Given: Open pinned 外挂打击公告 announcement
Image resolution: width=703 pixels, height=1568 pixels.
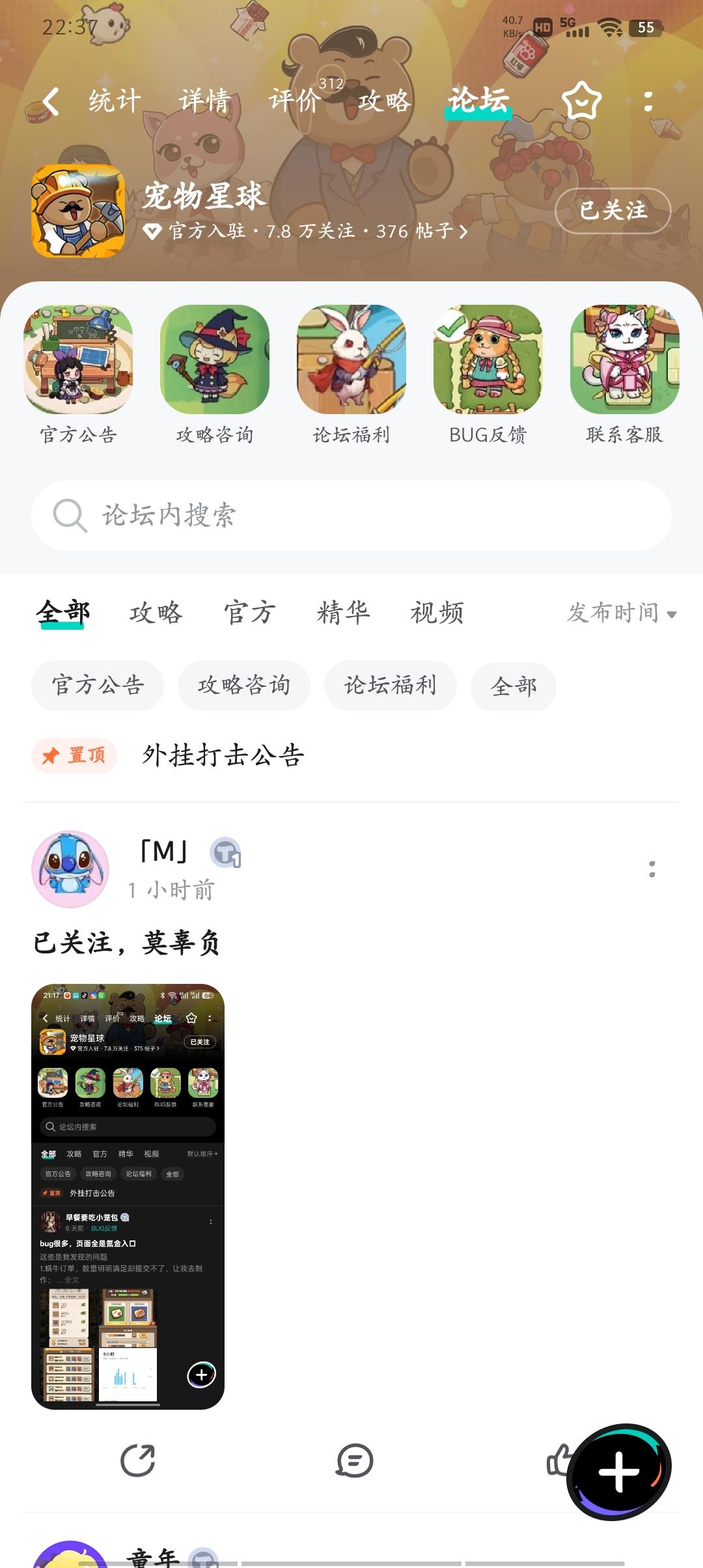Looking at the screenshot, I should [225, 755].
